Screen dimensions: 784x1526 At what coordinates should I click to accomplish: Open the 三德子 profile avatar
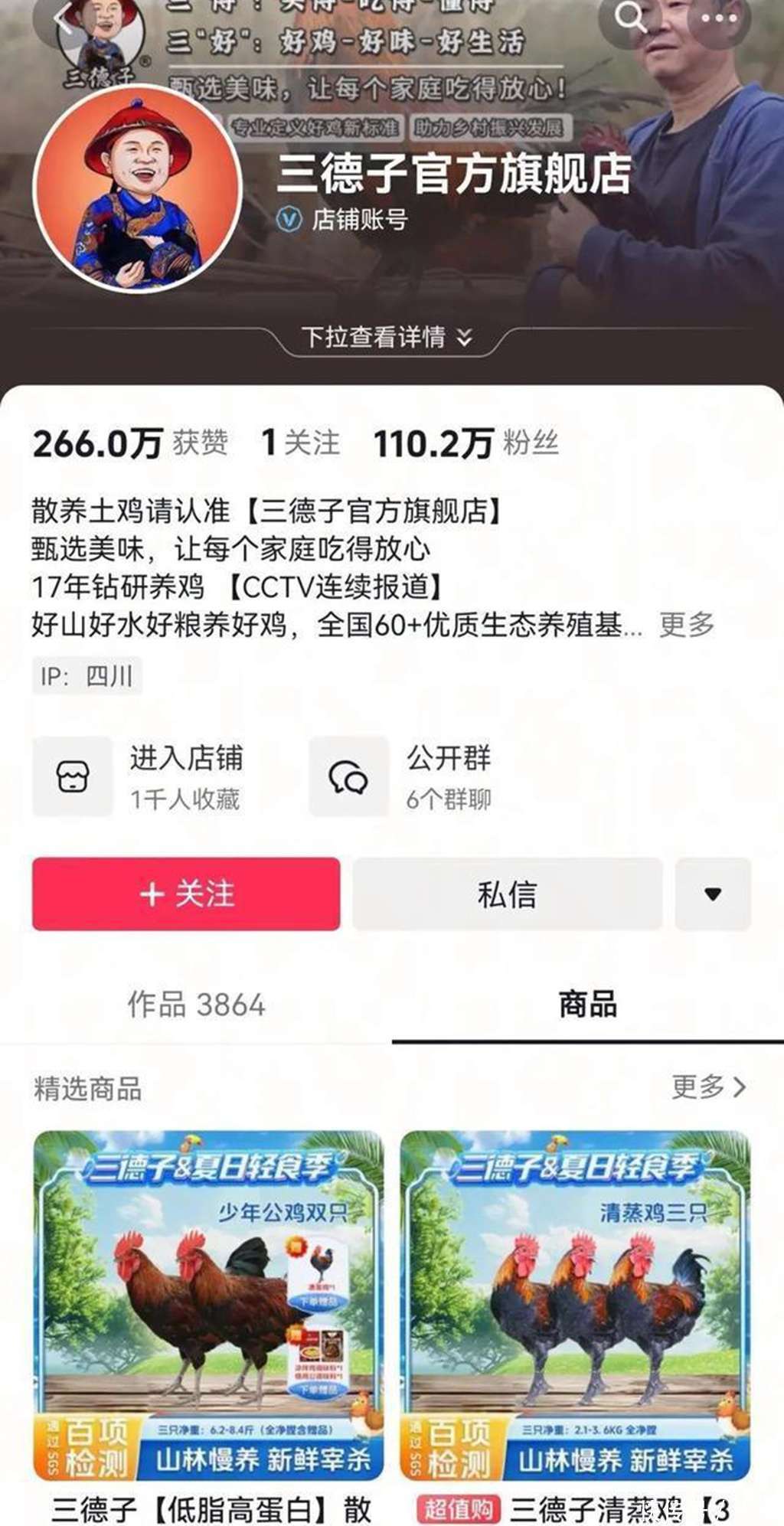pyautogui.click(x=139, y=188)
